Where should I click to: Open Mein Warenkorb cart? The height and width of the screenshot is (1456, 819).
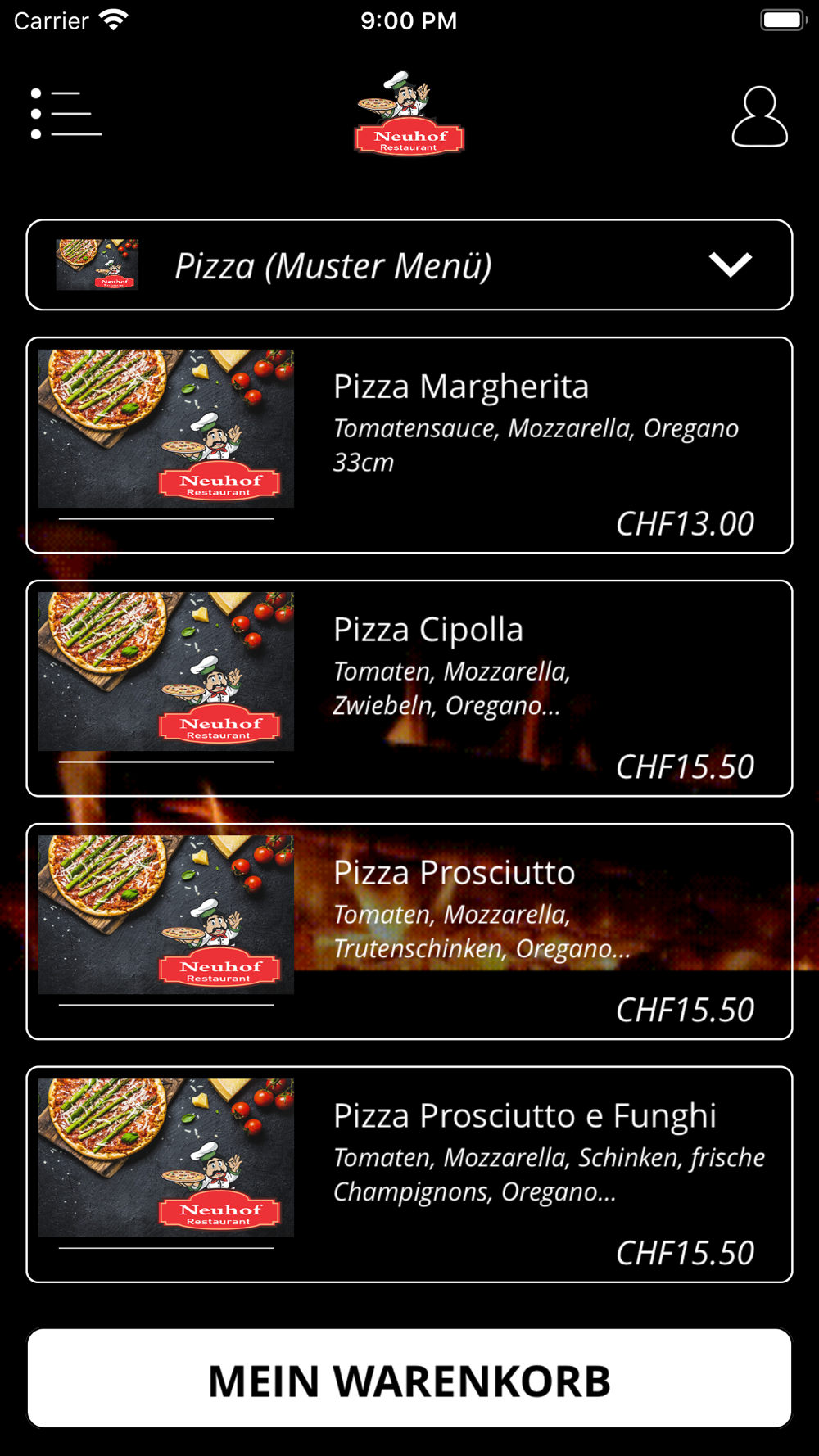pos(409,1380)
